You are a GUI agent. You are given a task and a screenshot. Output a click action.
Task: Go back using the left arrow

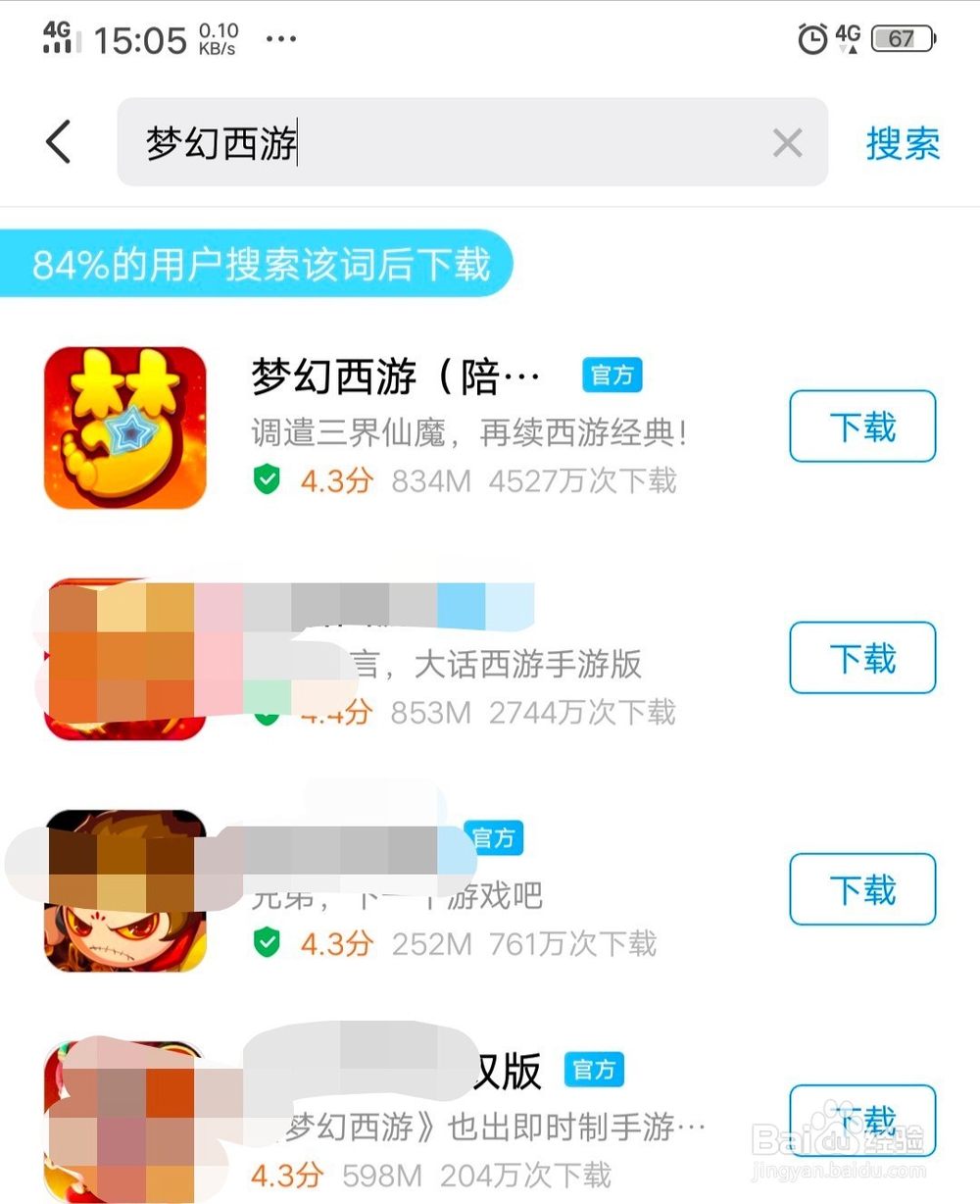[58, 141]
